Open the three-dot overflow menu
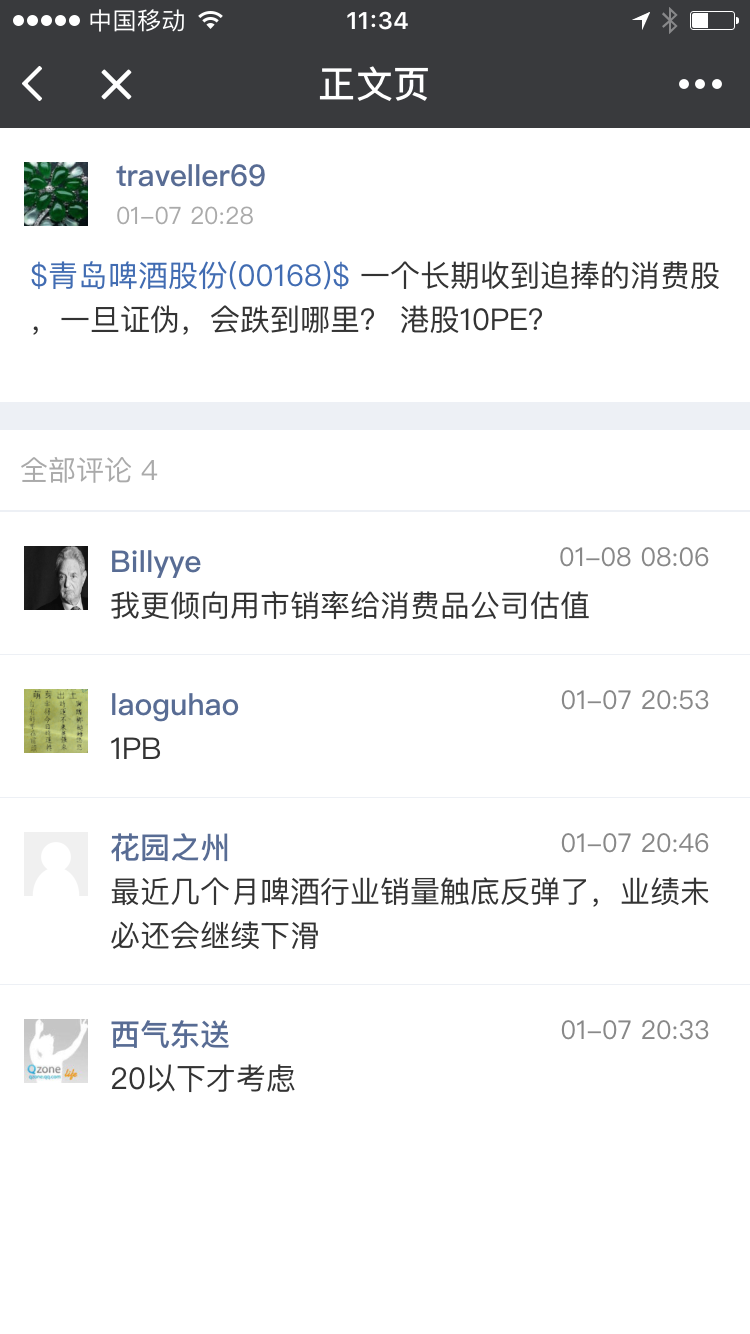The height and width of the screenshot is (1334, 750). (700, 84)
